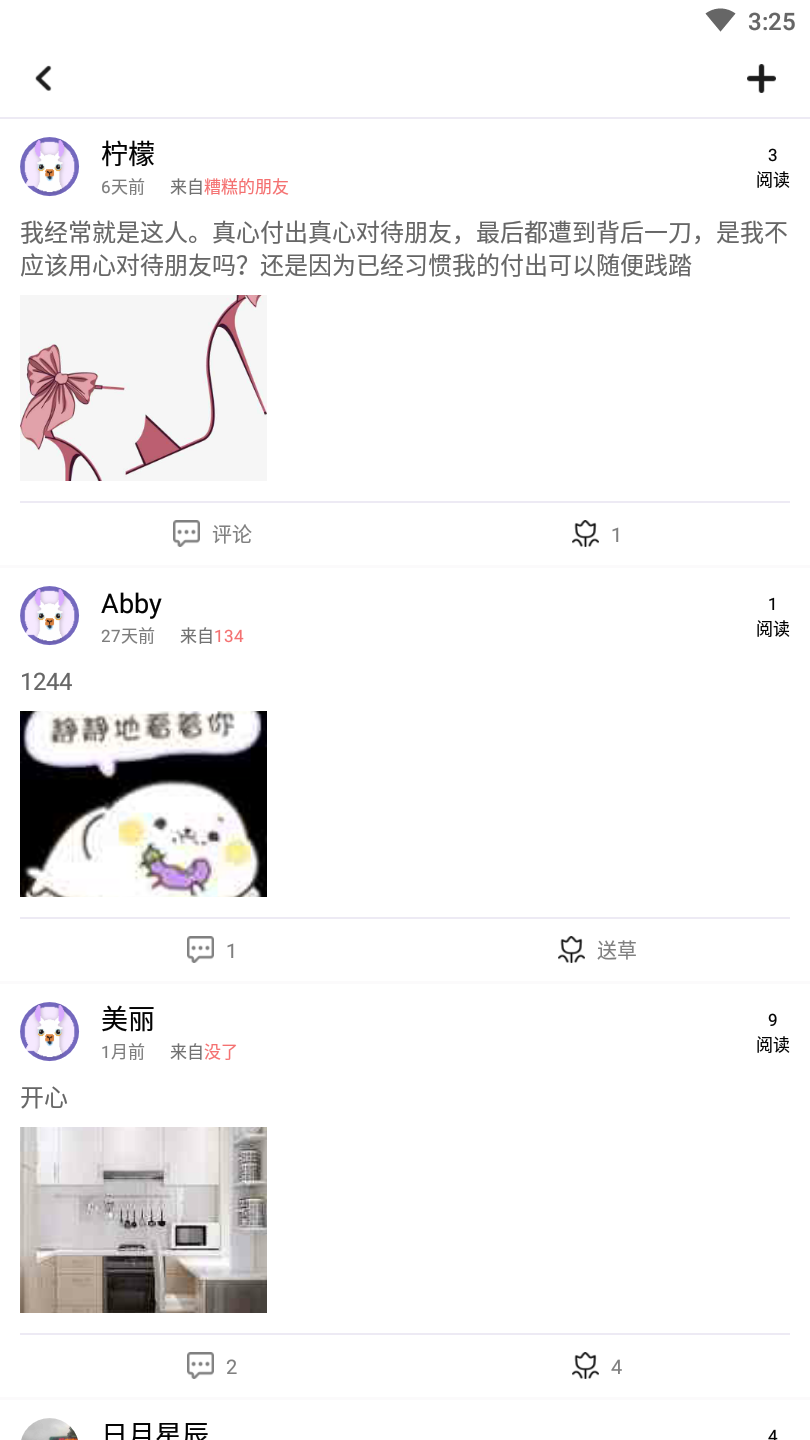Tap the flower icon showing 4 on 美丽's post
The image size is (810, 1440).
click(585, 1365)
